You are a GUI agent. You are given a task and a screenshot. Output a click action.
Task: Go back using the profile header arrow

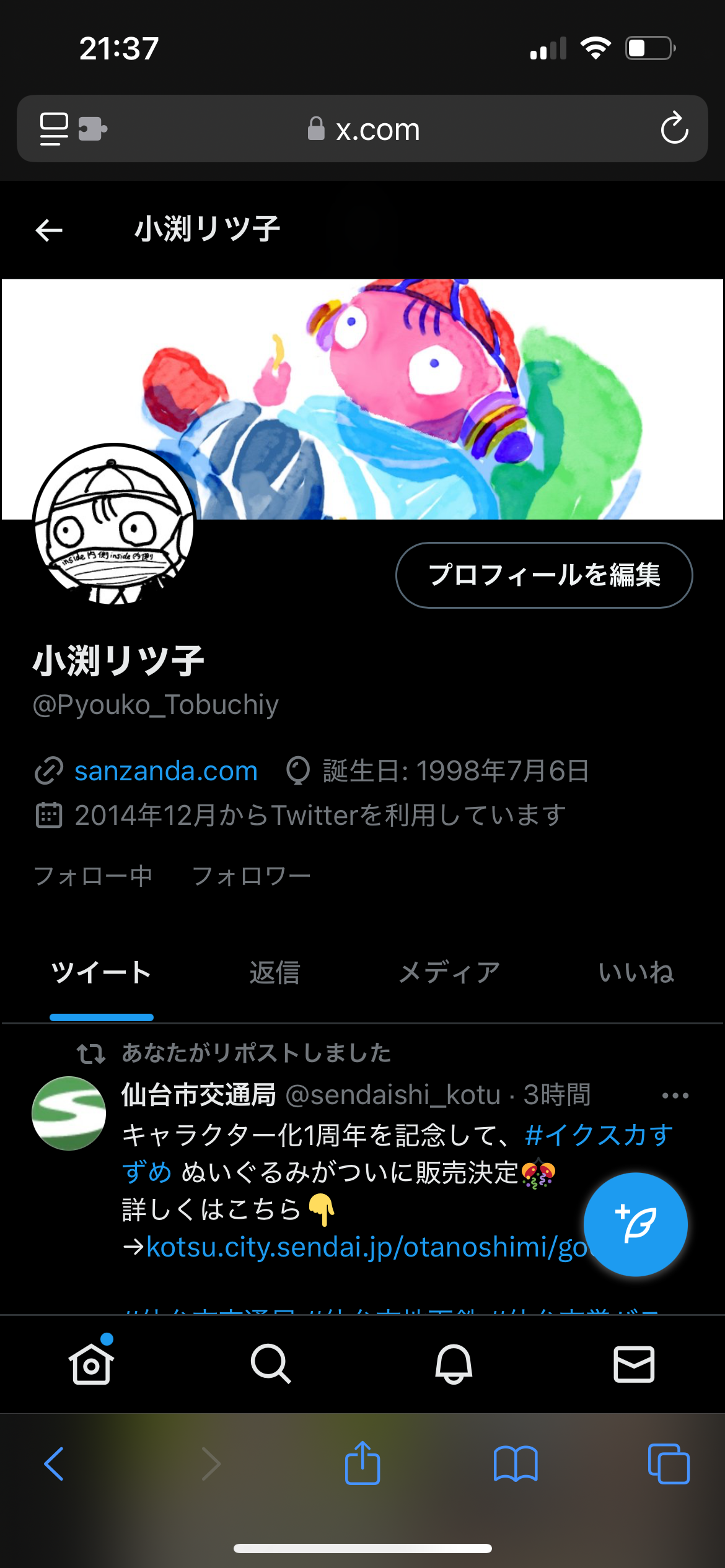[x=49, y=230]
